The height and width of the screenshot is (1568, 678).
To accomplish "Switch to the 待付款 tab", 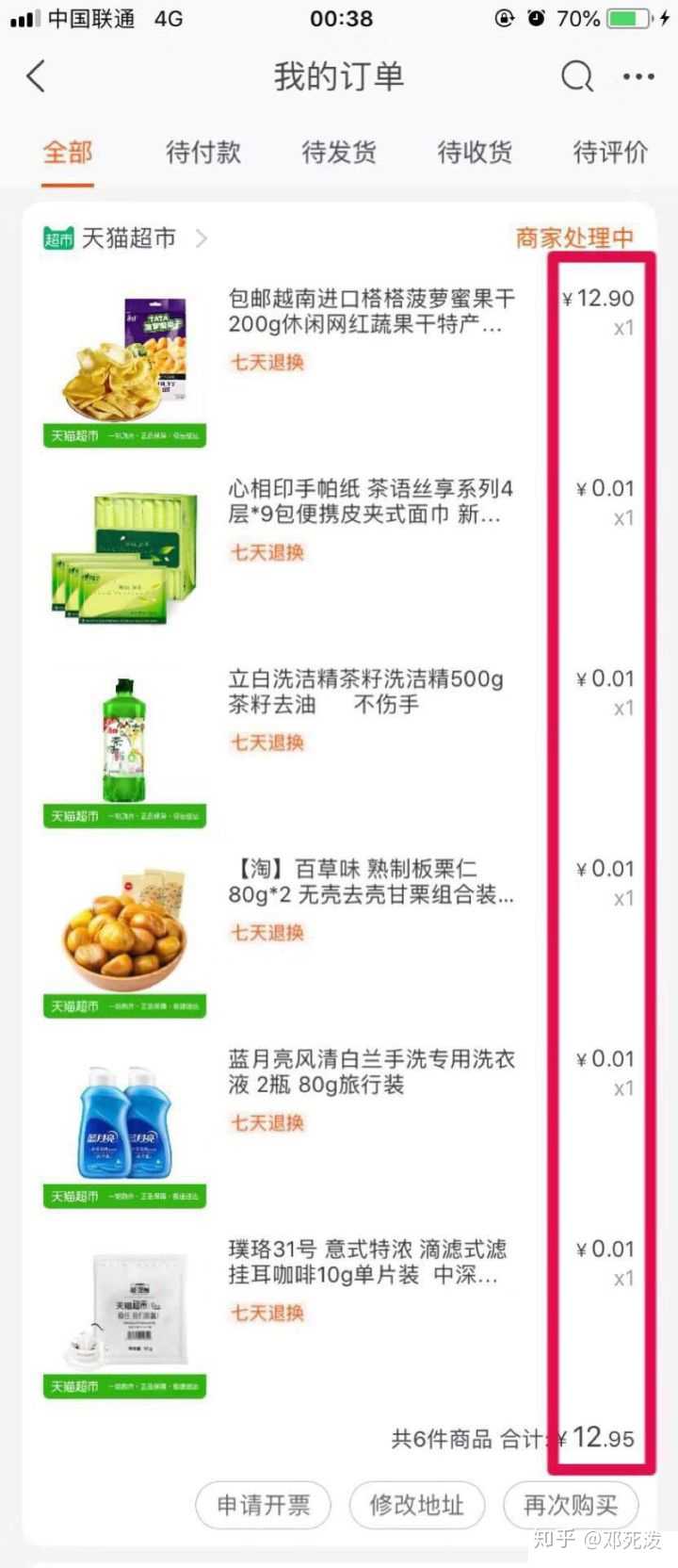I will [203, 152].
